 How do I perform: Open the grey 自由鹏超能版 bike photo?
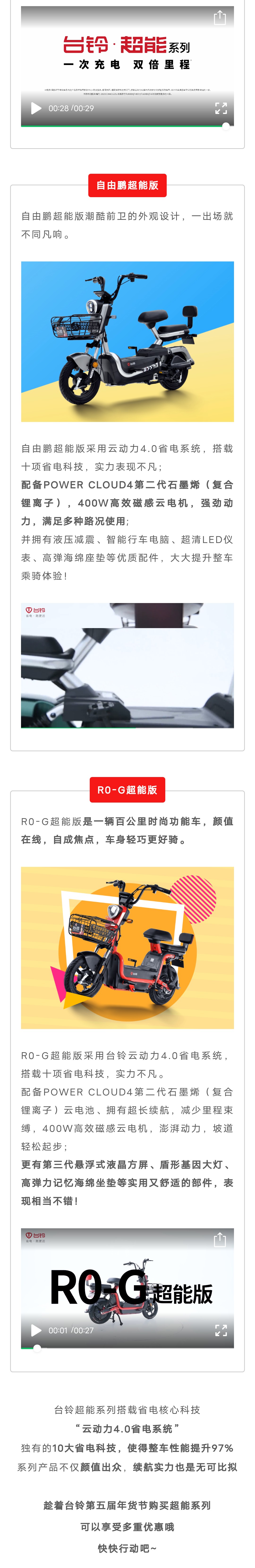tap(127, 342)
